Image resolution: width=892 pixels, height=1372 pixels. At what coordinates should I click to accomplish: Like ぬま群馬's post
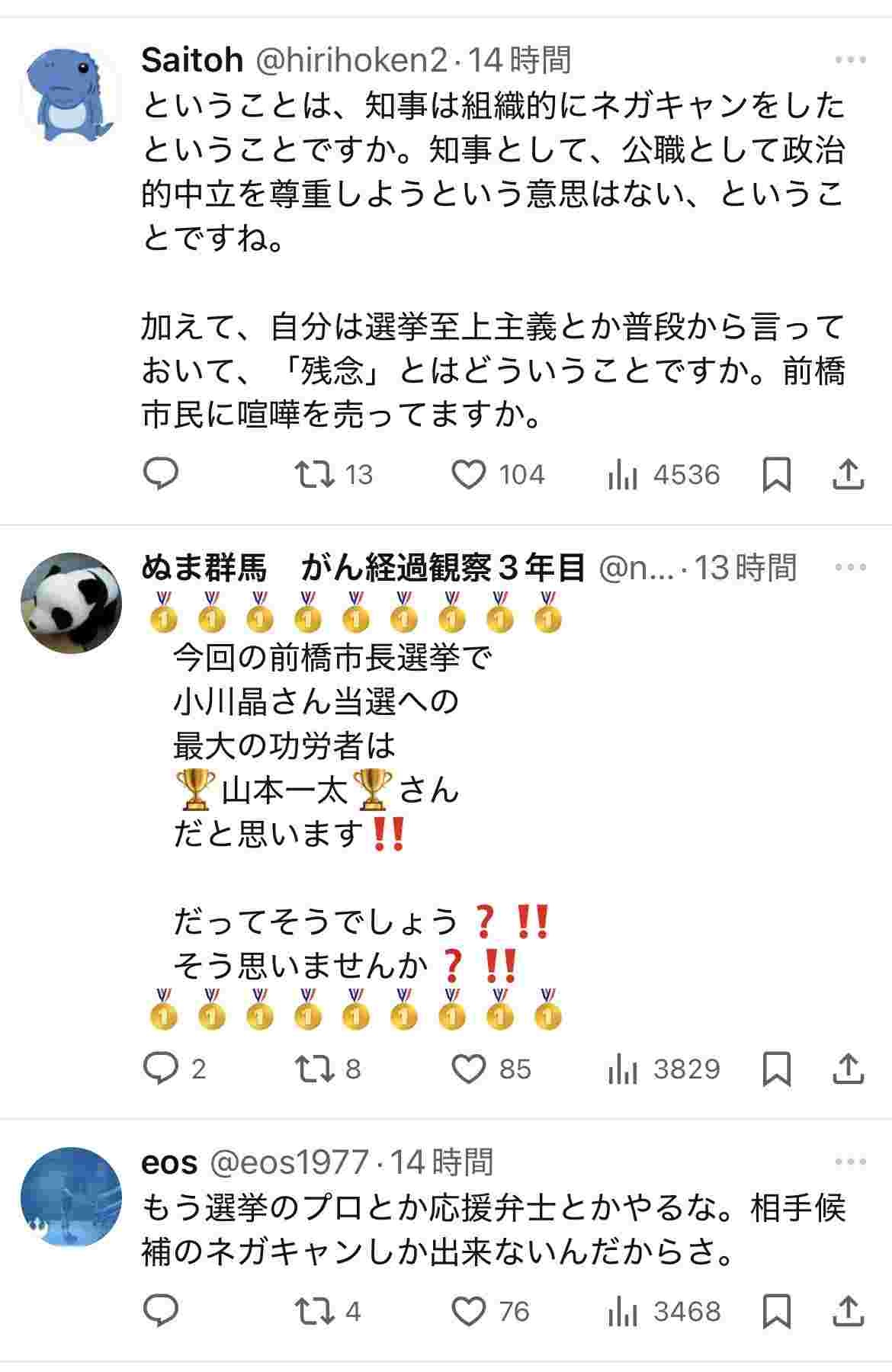[x=469, y=1069]
